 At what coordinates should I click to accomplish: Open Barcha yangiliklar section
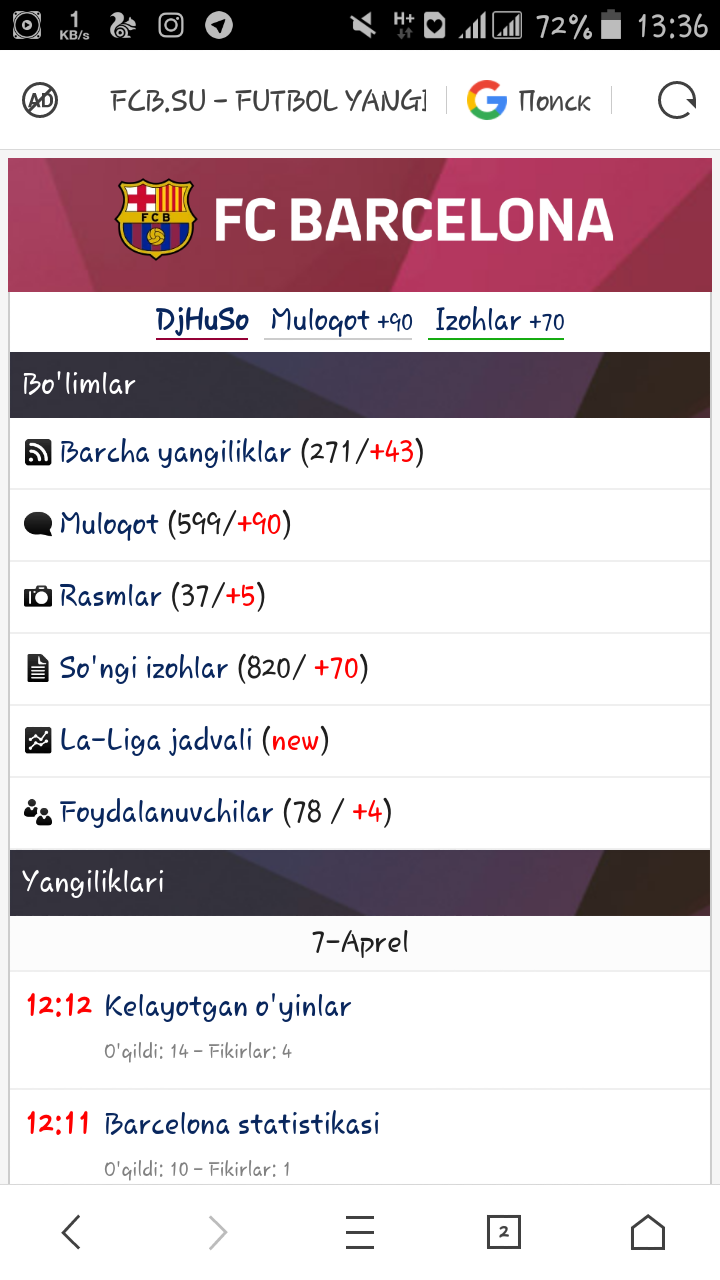(175, 453)
